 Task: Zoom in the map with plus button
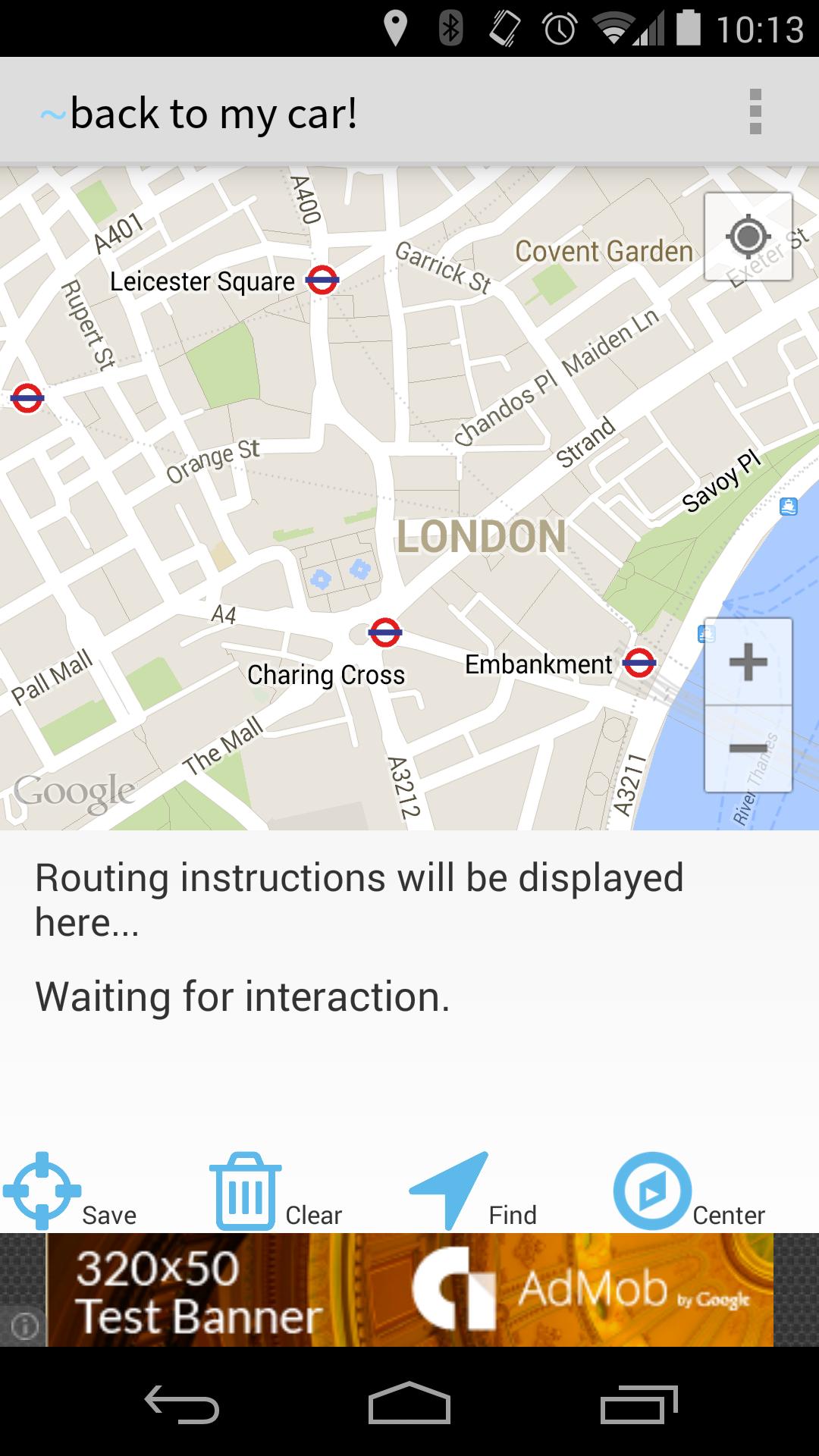click(x=748, y=662)
